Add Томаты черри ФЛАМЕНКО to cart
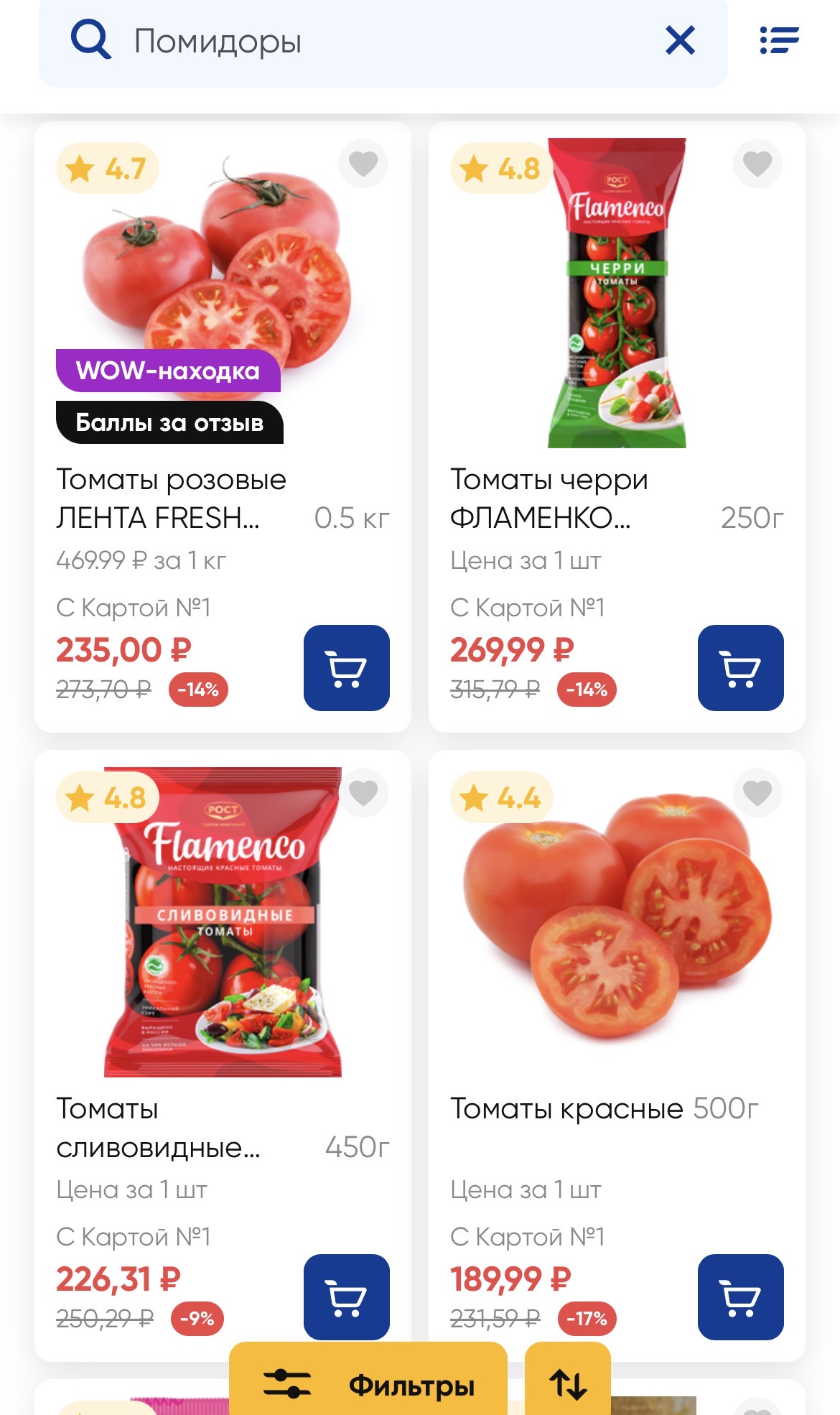Screen dimensions: 840x1415 tap(740, 668)
